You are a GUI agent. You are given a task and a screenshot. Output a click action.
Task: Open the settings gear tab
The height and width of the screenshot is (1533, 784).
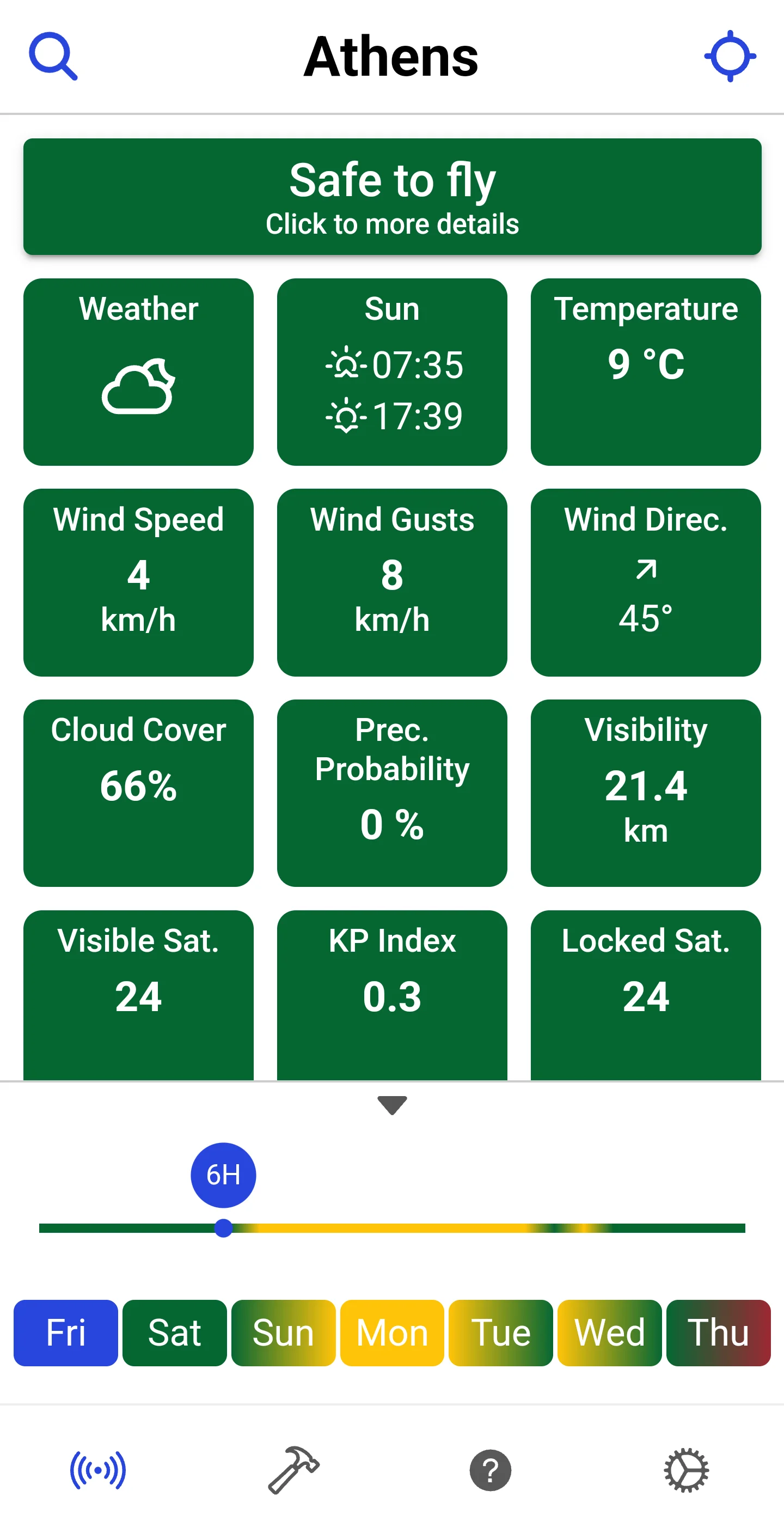(686, 1470)
